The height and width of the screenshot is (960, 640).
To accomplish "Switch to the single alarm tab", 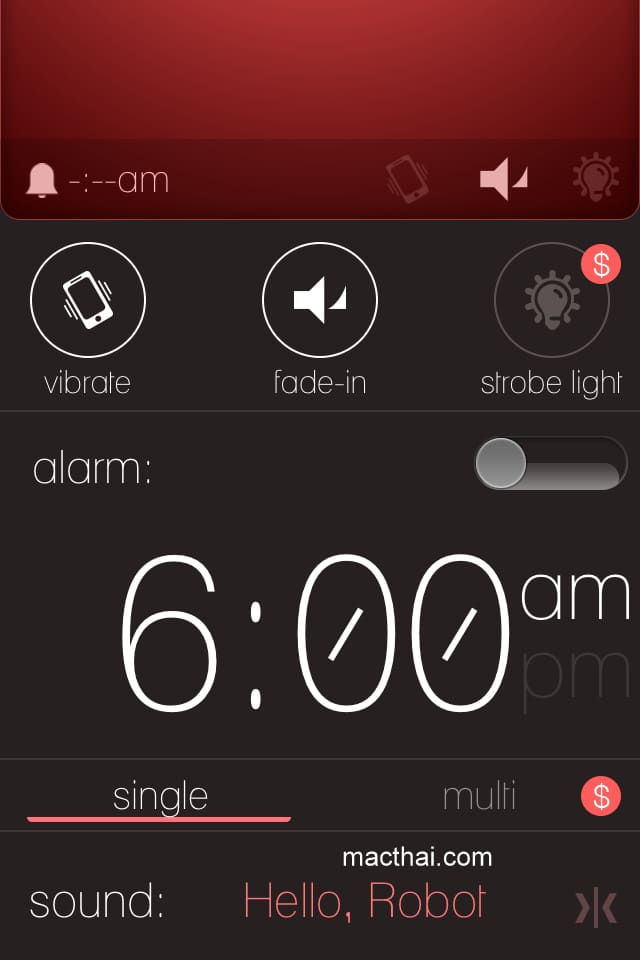I will tap(160, 797).
